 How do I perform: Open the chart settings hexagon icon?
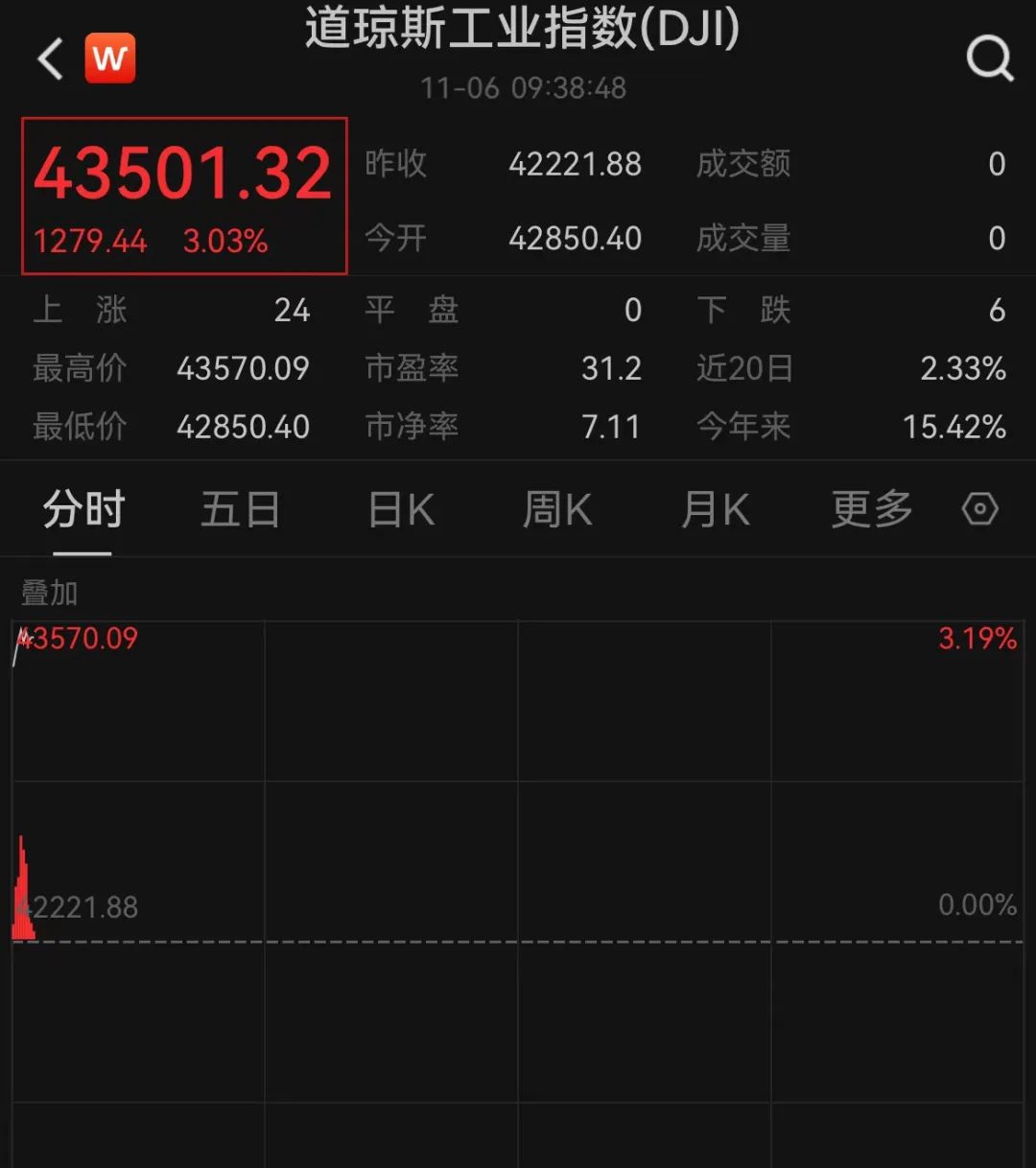click(979, 509)
